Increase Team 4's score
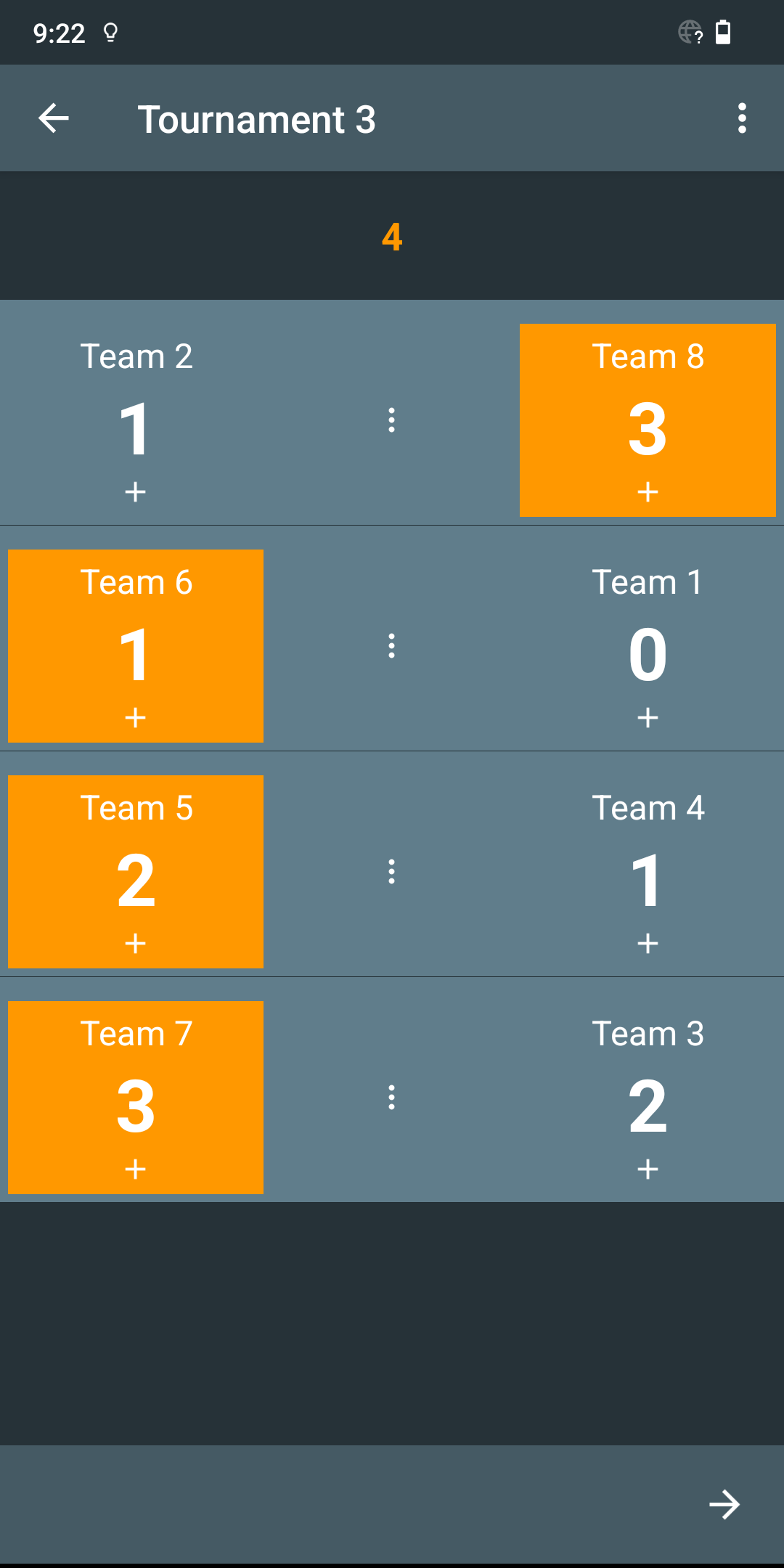This screenshot has width=784, height=1568. click(648, 944)
